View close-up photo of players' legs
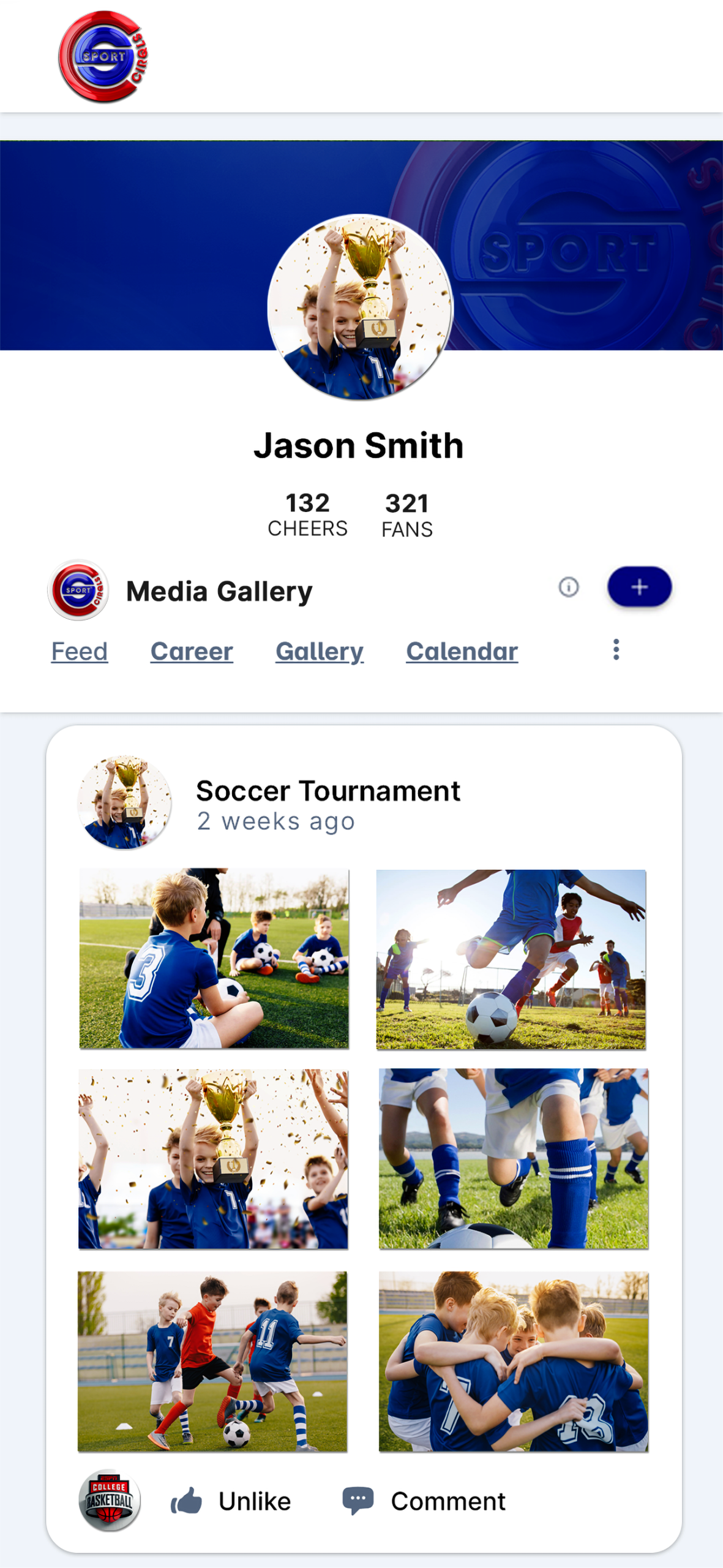This screenshot has width=723, height=1568. 513,1159
